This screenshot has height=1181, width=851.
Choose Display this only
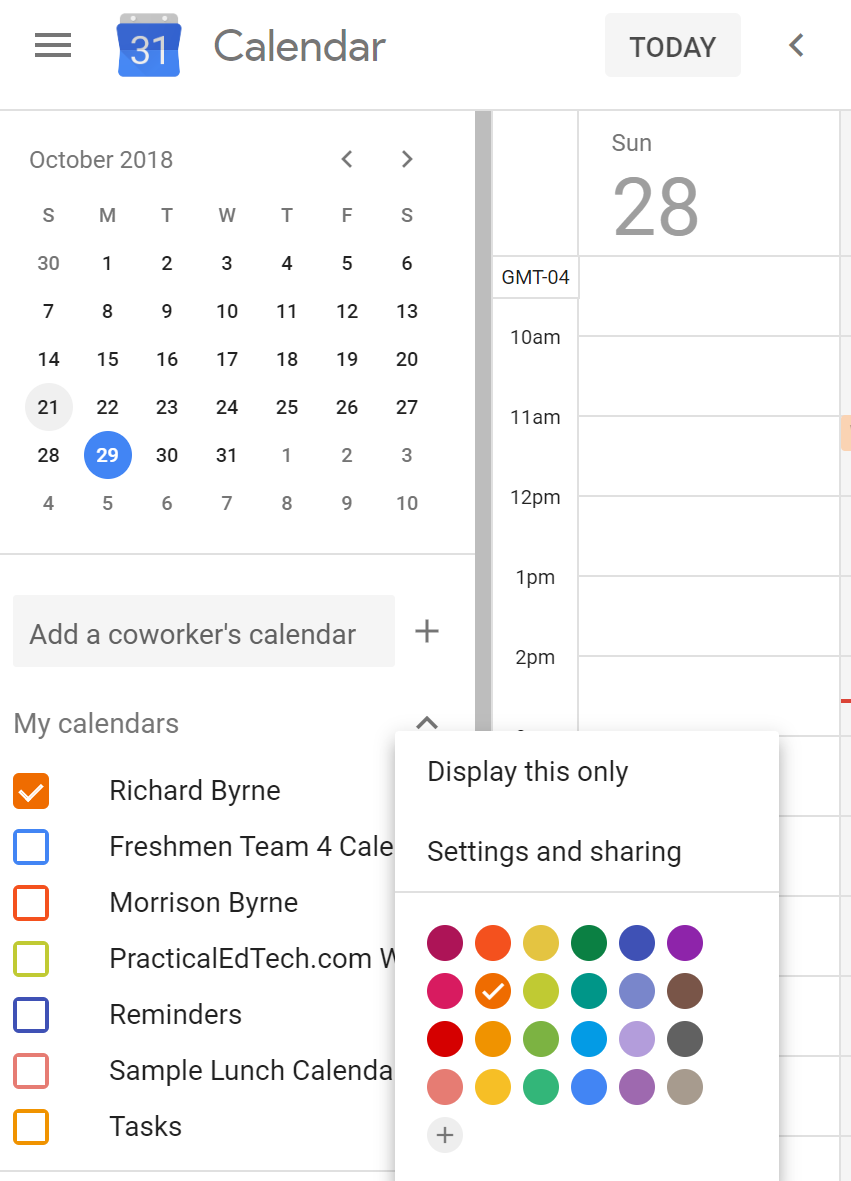[528, 771]
